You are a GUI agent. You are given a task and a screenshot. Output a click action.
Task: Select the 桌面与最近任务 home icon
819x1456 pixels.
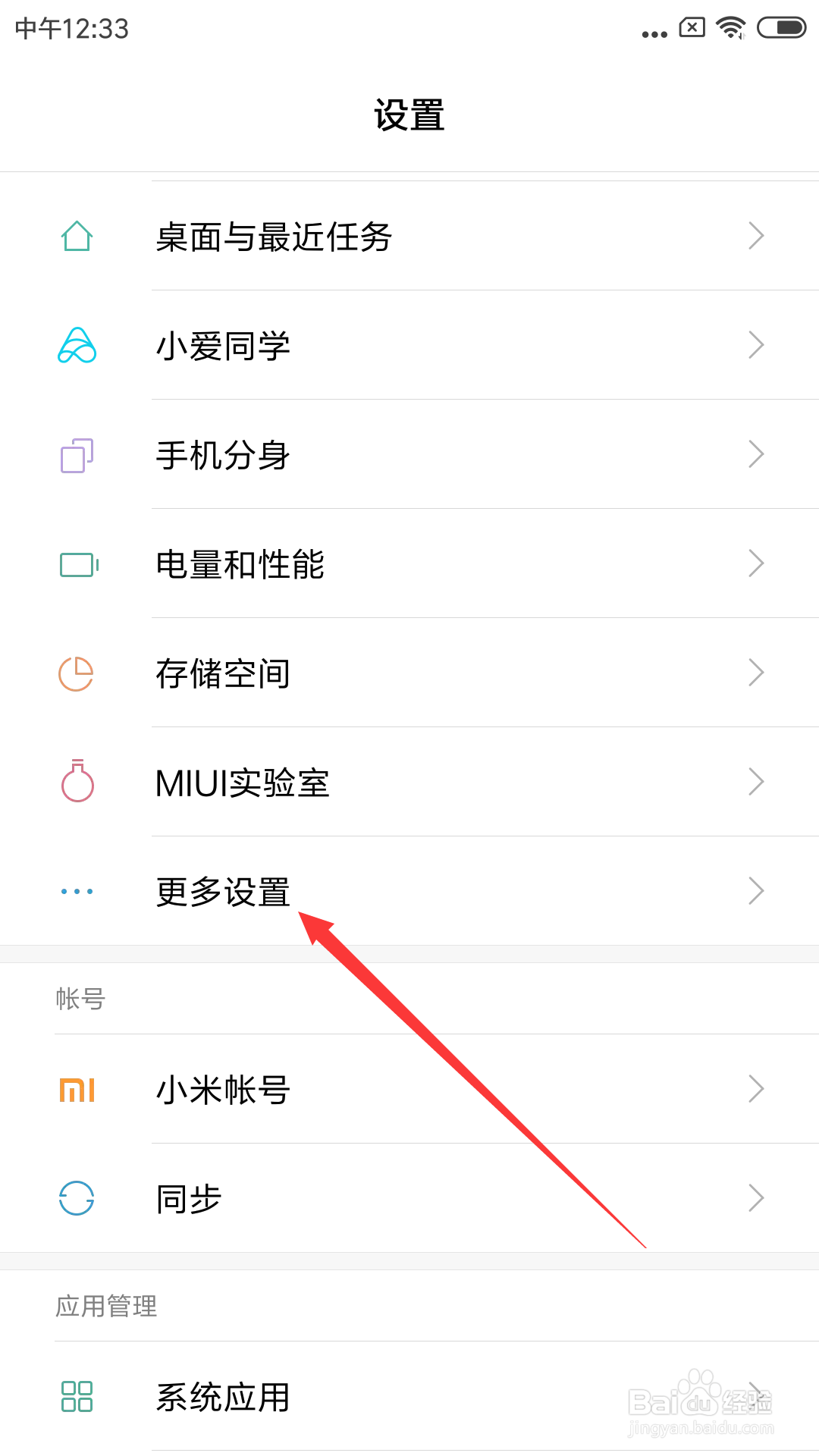pos(76,237)
